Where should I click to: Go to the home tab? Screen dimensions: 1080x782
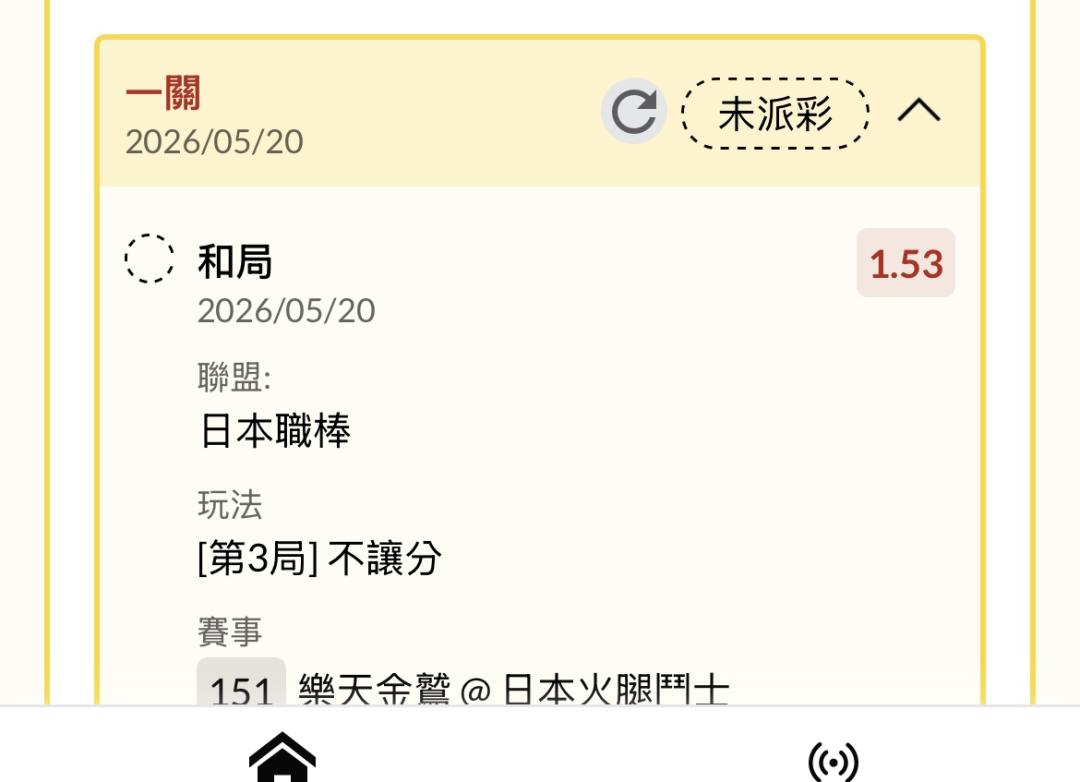pos(282,757)
